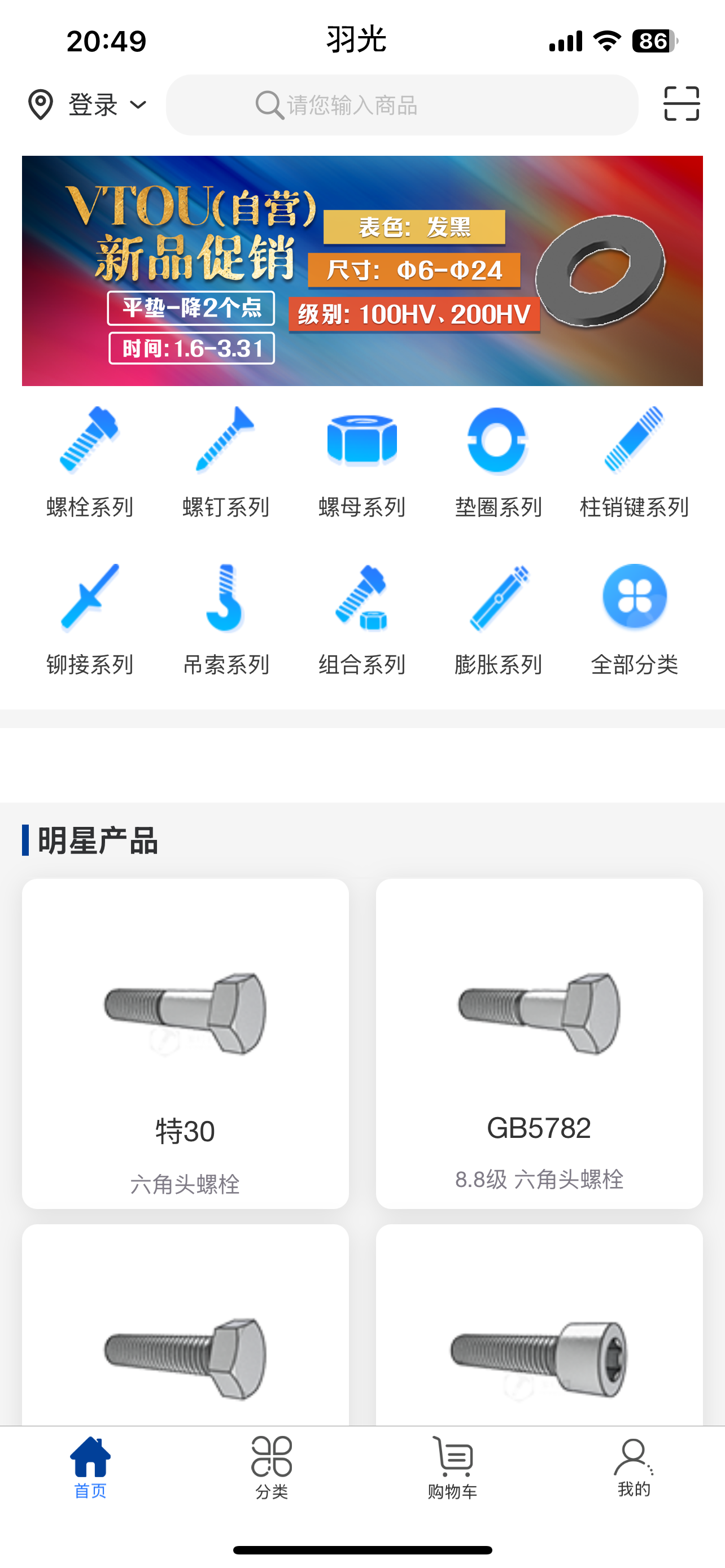Go to the 我的 tab
This screenshot has width=725, height=1568.
click(x=634, y=1467)
